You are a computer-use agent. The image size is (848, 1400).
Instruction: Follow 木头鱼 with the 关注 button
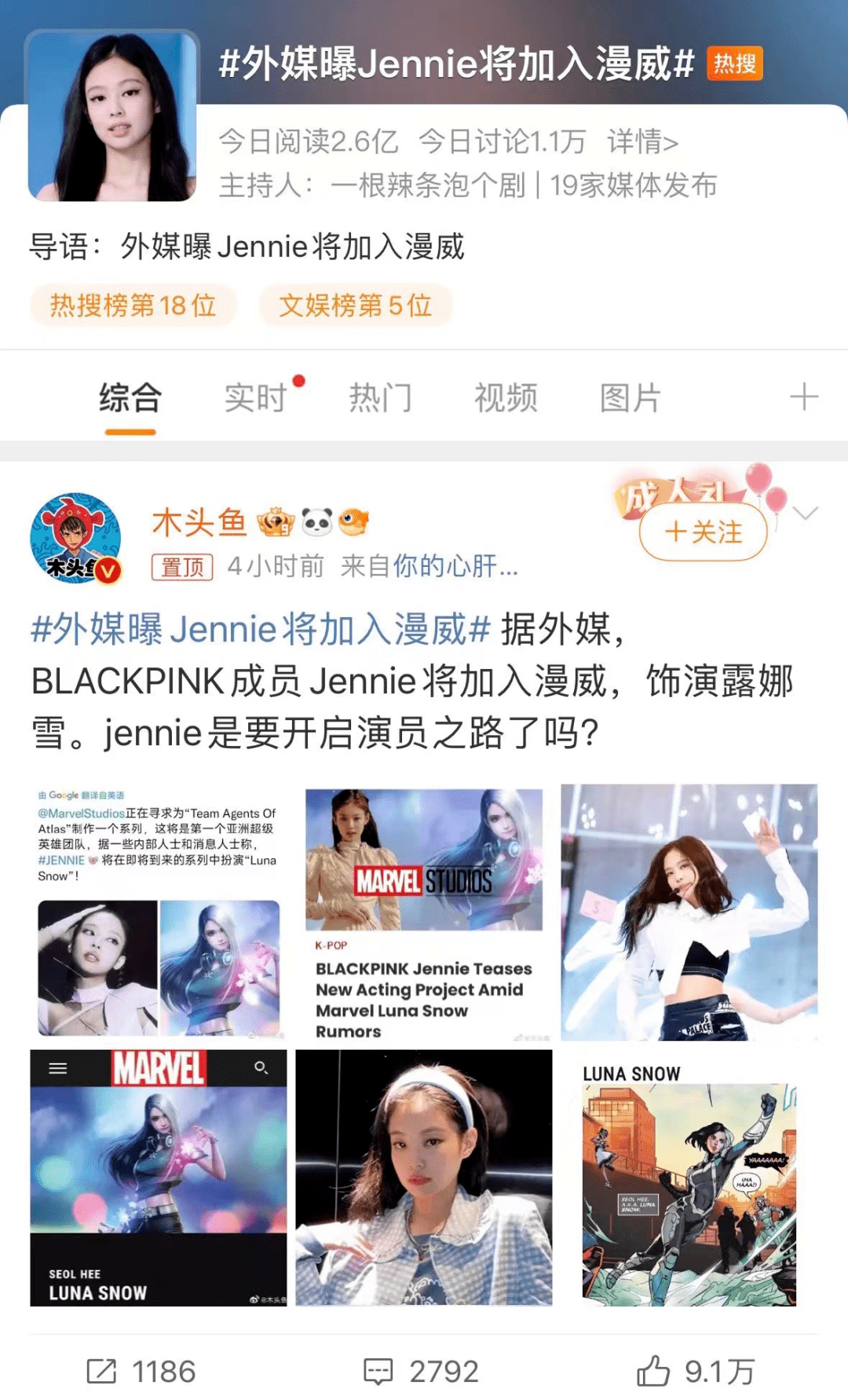pos(703,532)
